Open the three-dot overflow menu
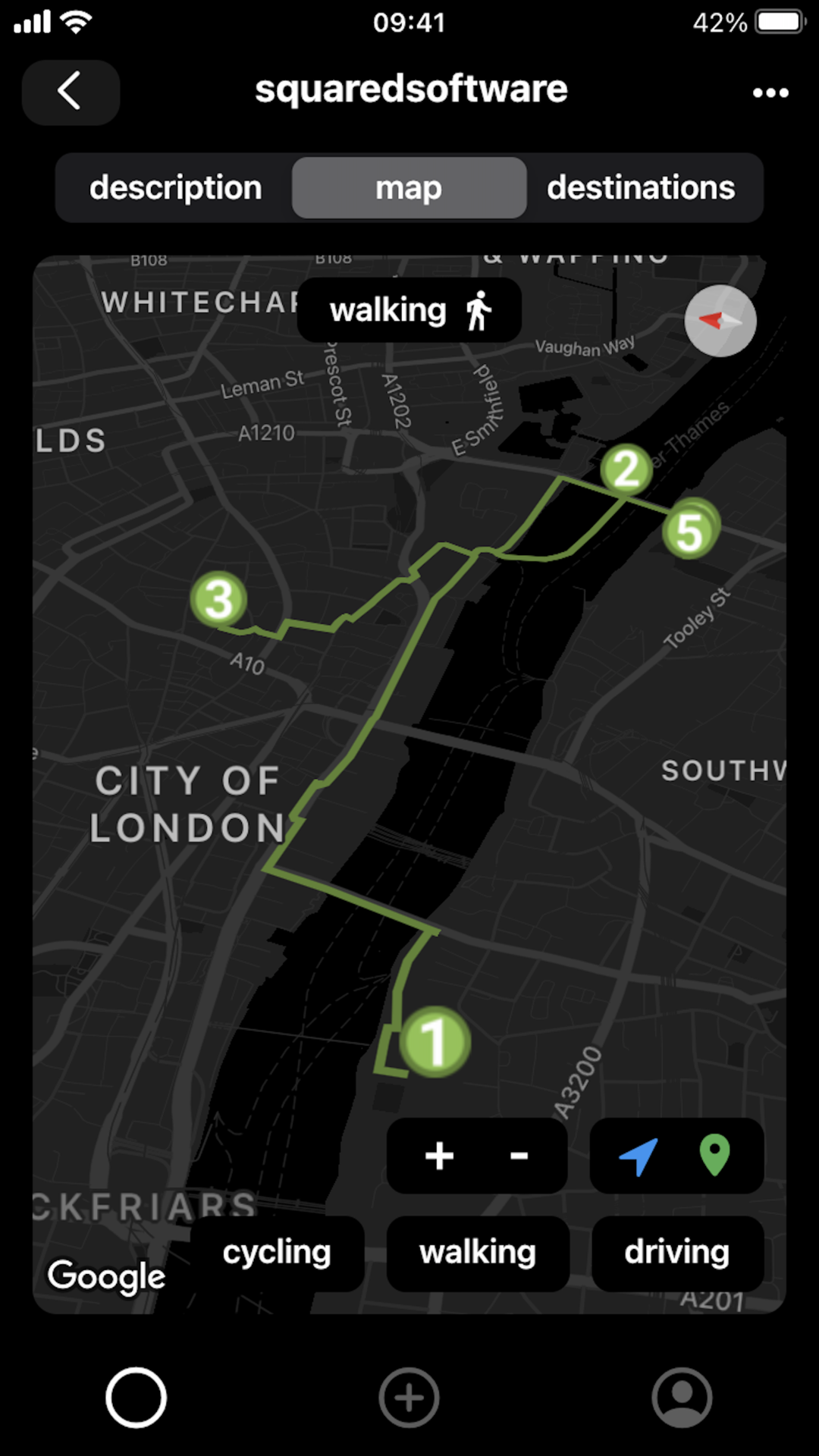819x1456 pixels. (x=770, y=93)
